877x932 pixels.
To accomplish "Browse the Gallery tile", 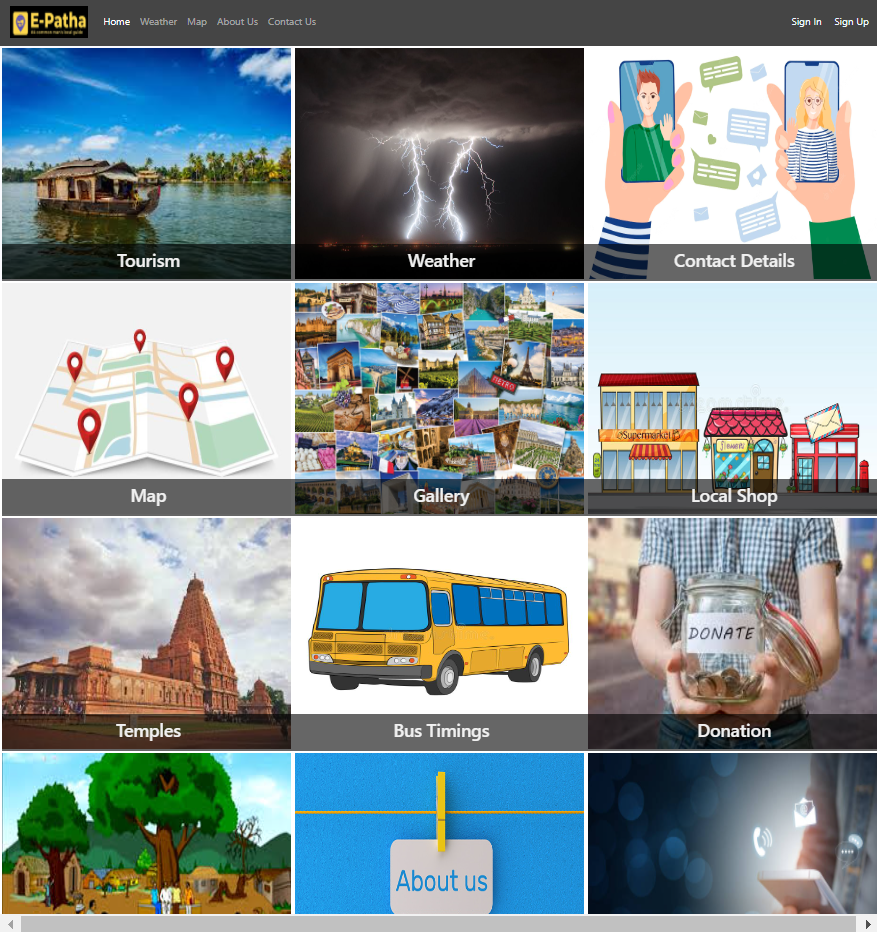I will 440,398.
